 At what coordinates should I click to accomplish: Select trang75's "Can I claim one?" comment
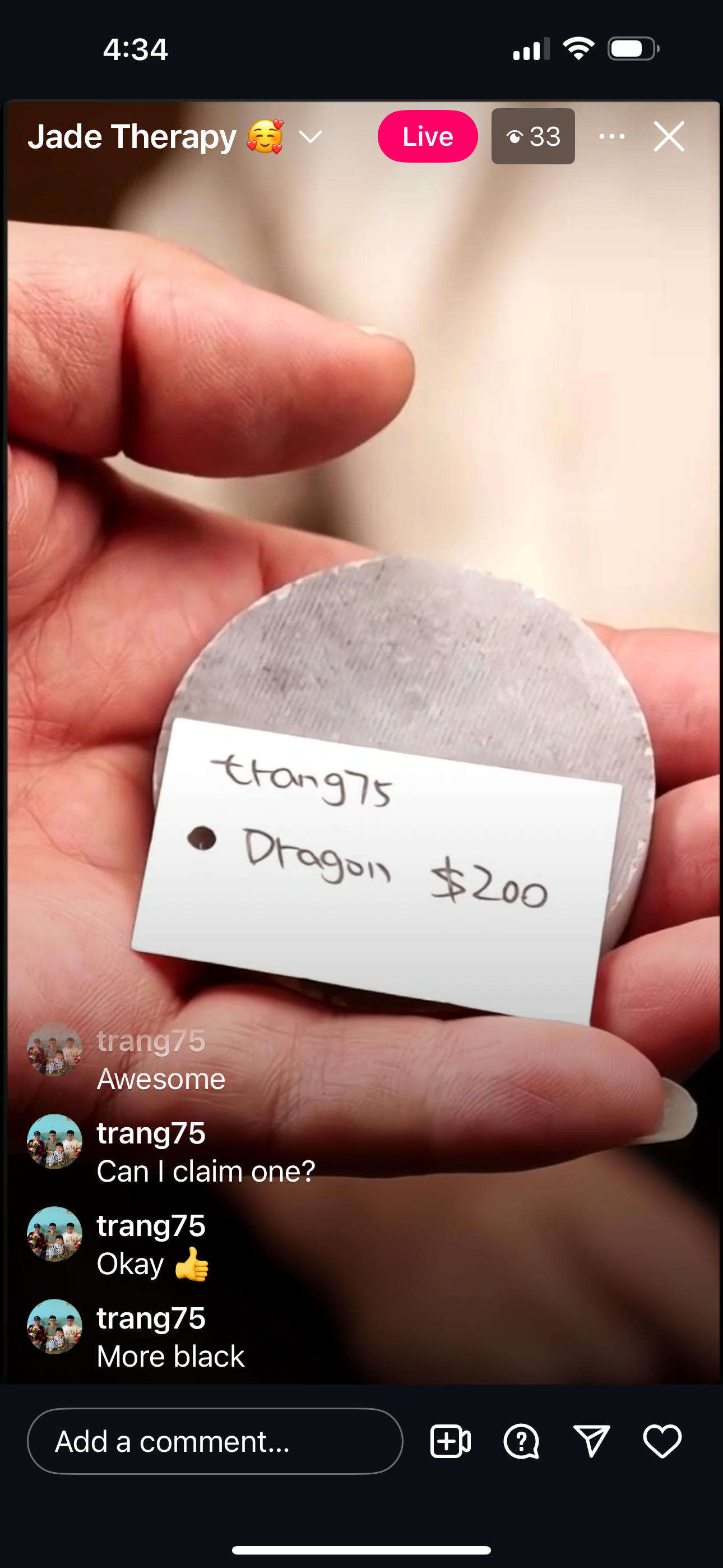206,1171
